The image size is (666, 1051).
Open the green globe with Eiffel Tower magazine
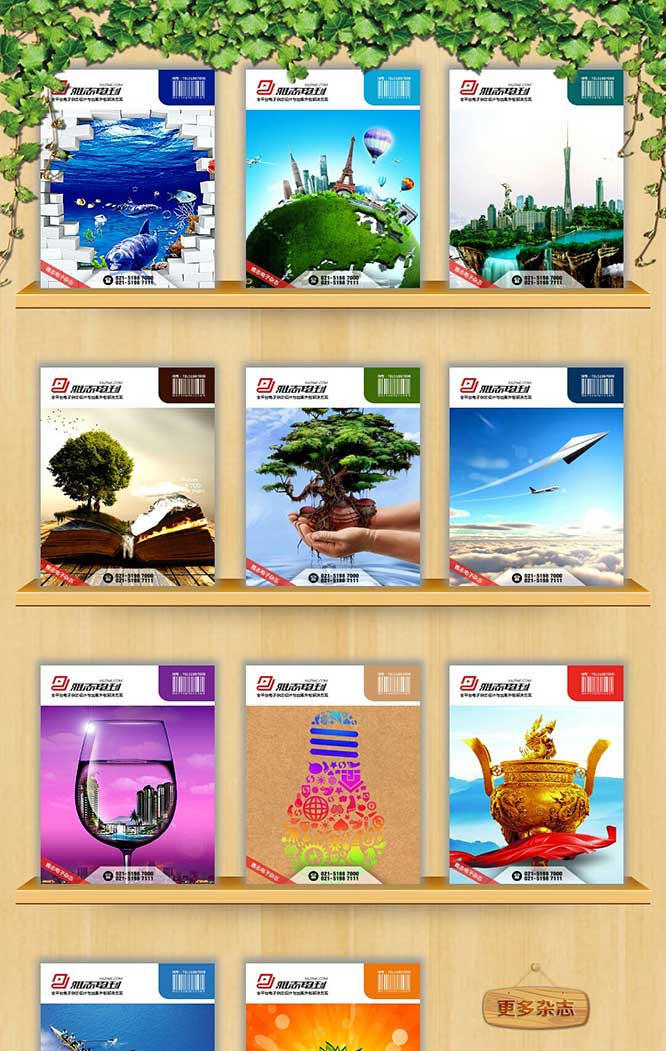point(333,179)
